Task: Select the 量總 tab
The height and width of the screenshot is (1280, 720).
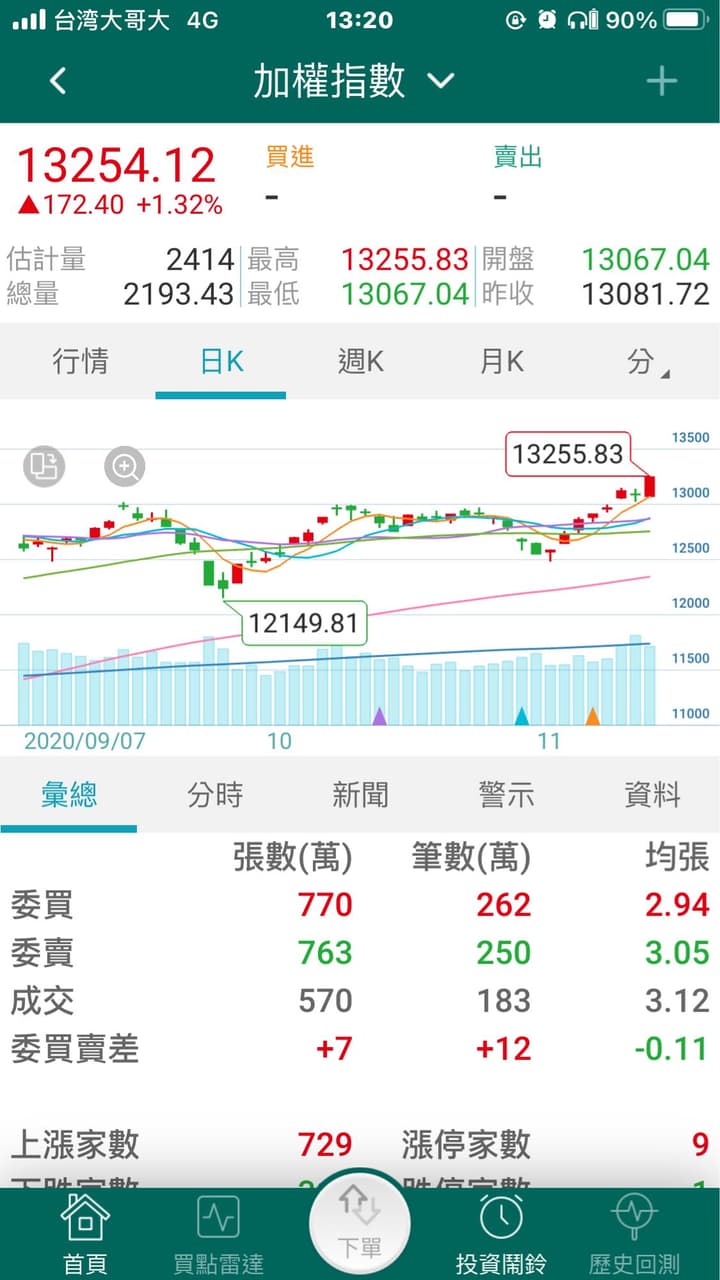Action: (69, 795)
